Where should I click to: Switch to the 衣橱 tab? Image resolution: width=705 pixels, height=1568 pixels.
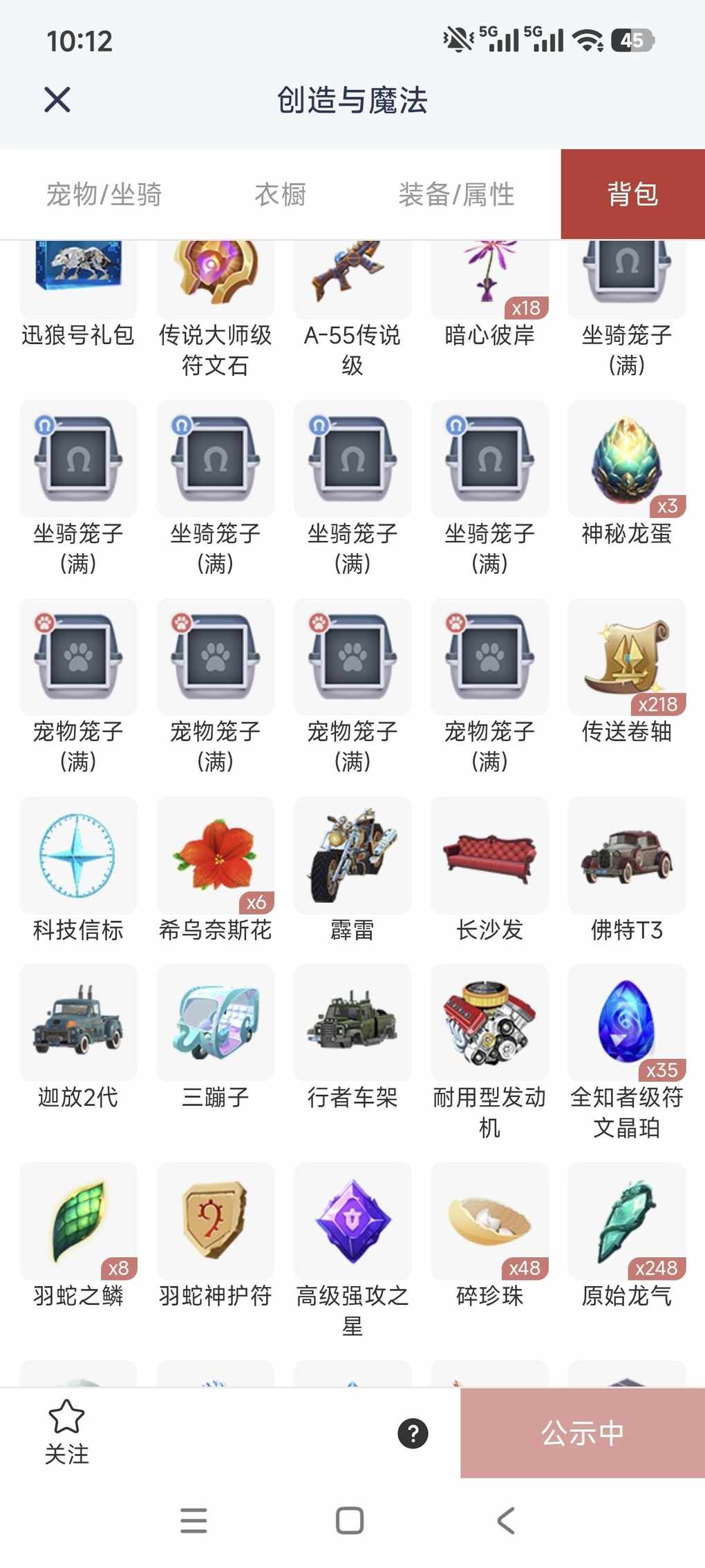(280, 194)
